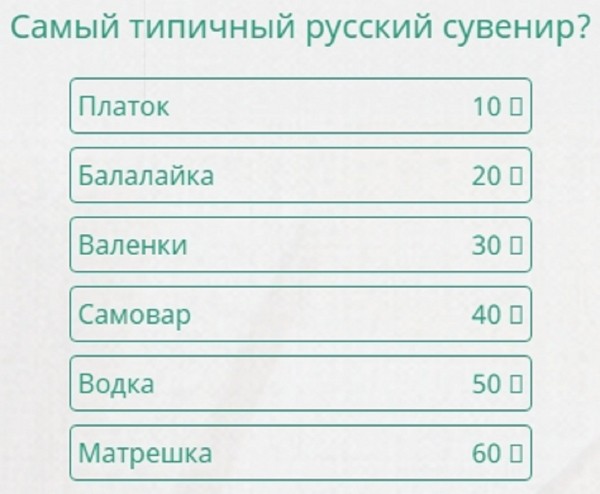Pick the Валенки answer option
This screenshot has height=494, width=600.
pyautogui.click(x=300, y=245)
